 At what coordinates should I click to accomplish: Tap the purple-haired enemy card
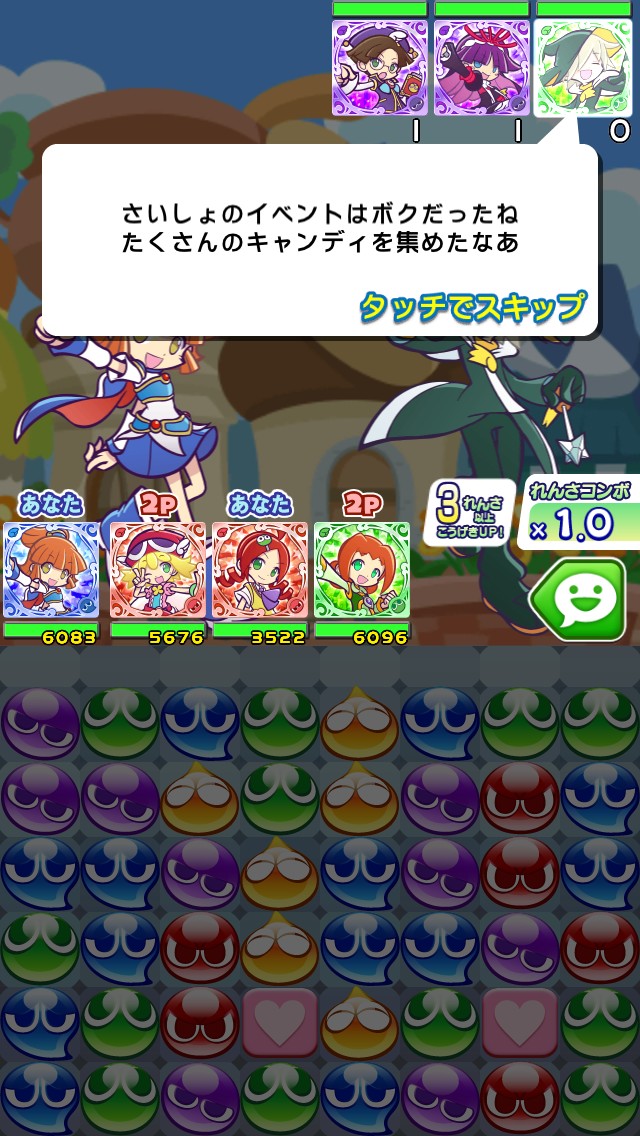(481, 68)
